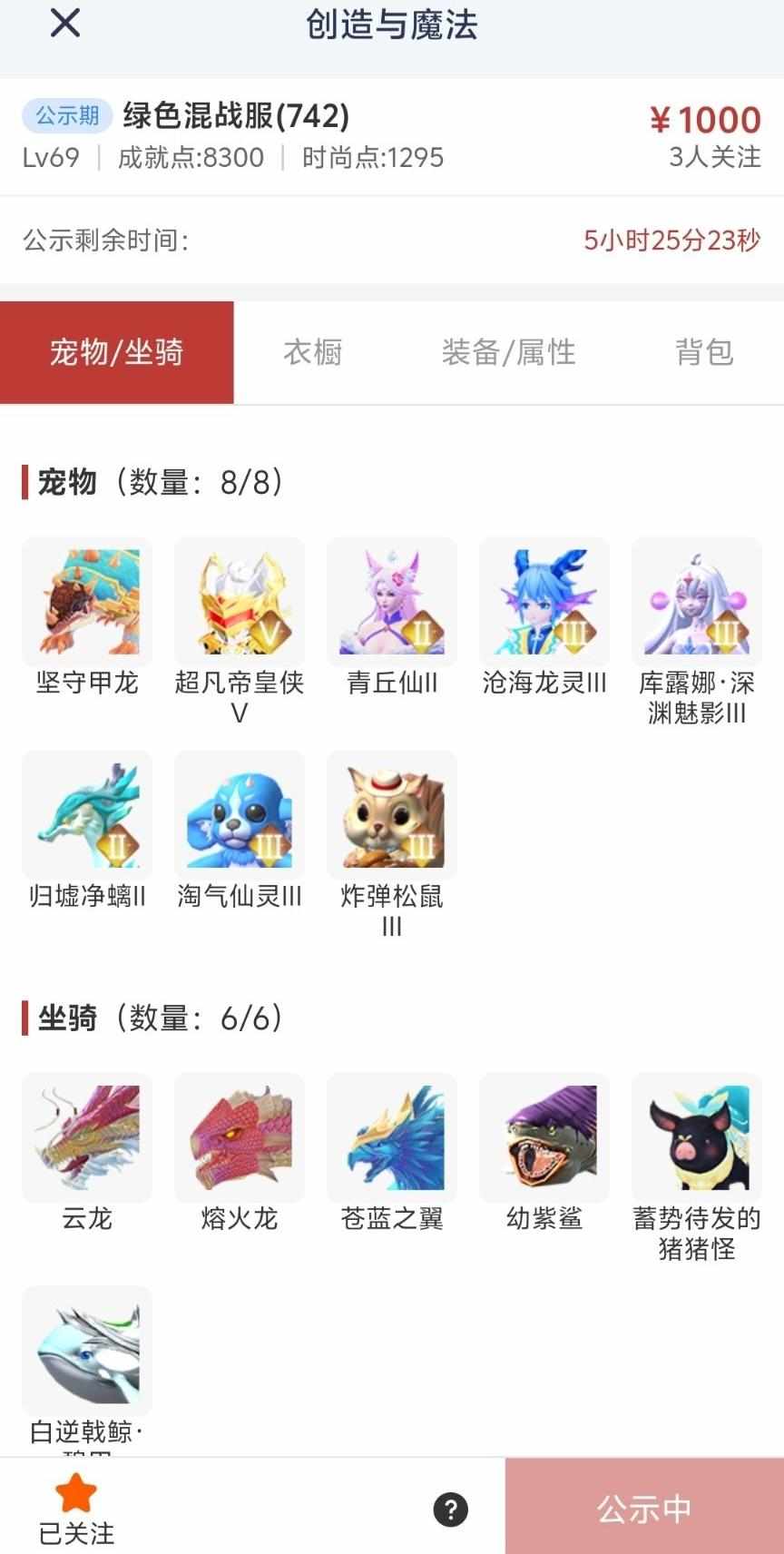View the pet 归墟净螭II
The height and width of the screenshot is (1554, 784).
tap(87, 815)
